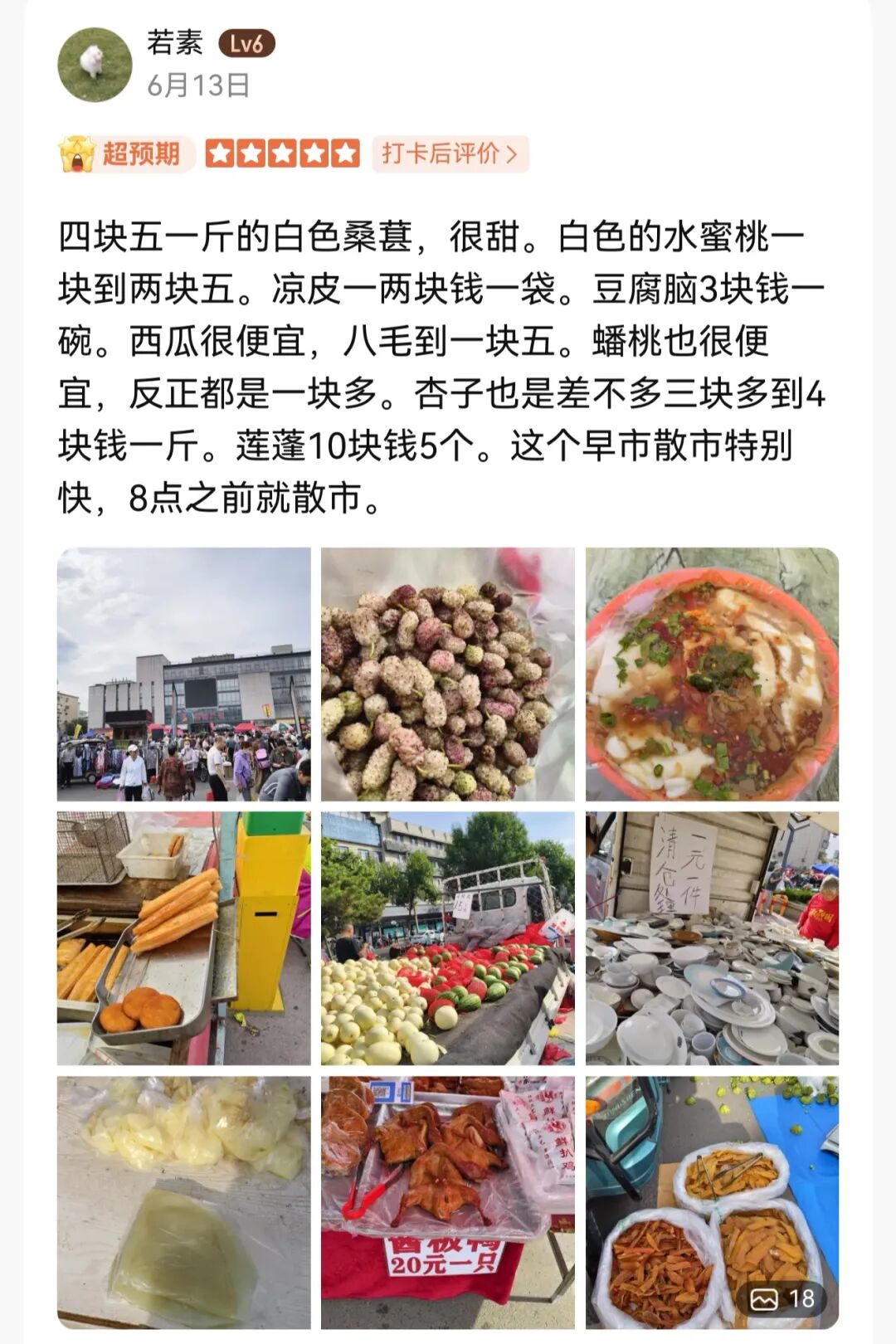Screen dimensions: 896x1344
Task: View the white mulberries photo
Action: [x=448, y=674]
